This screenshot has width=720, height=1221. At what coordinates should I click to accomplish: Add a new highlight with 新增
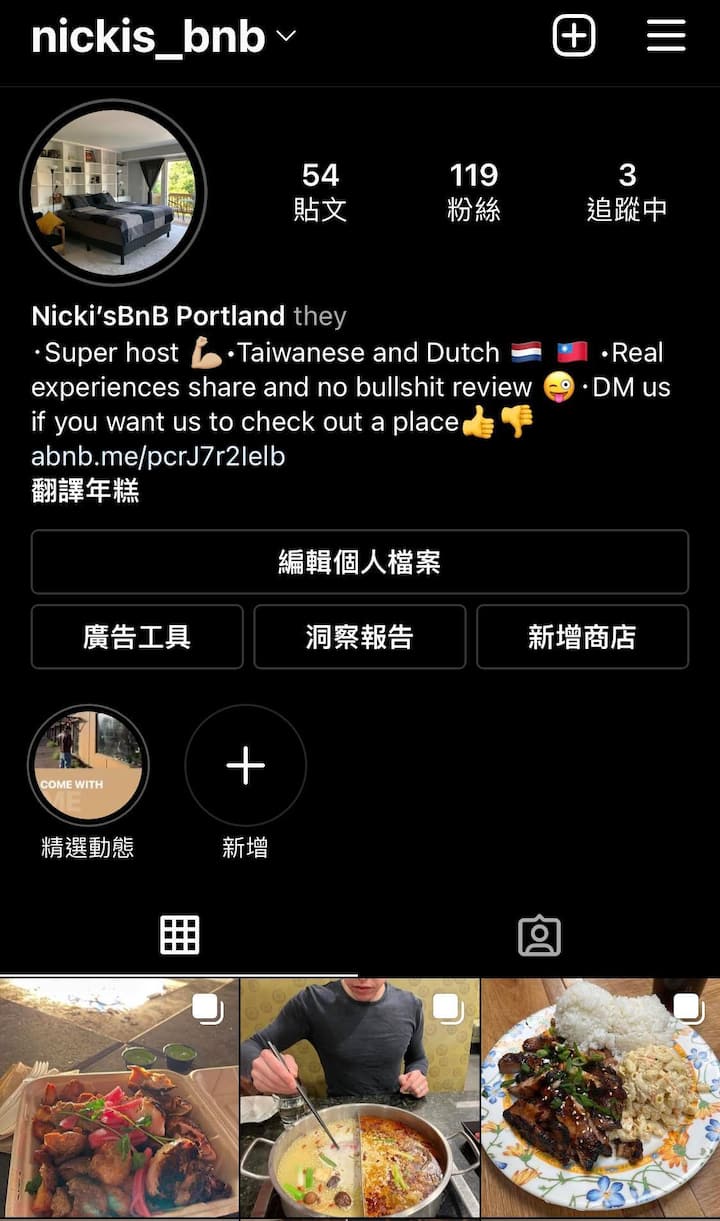[x=245, y=766]
